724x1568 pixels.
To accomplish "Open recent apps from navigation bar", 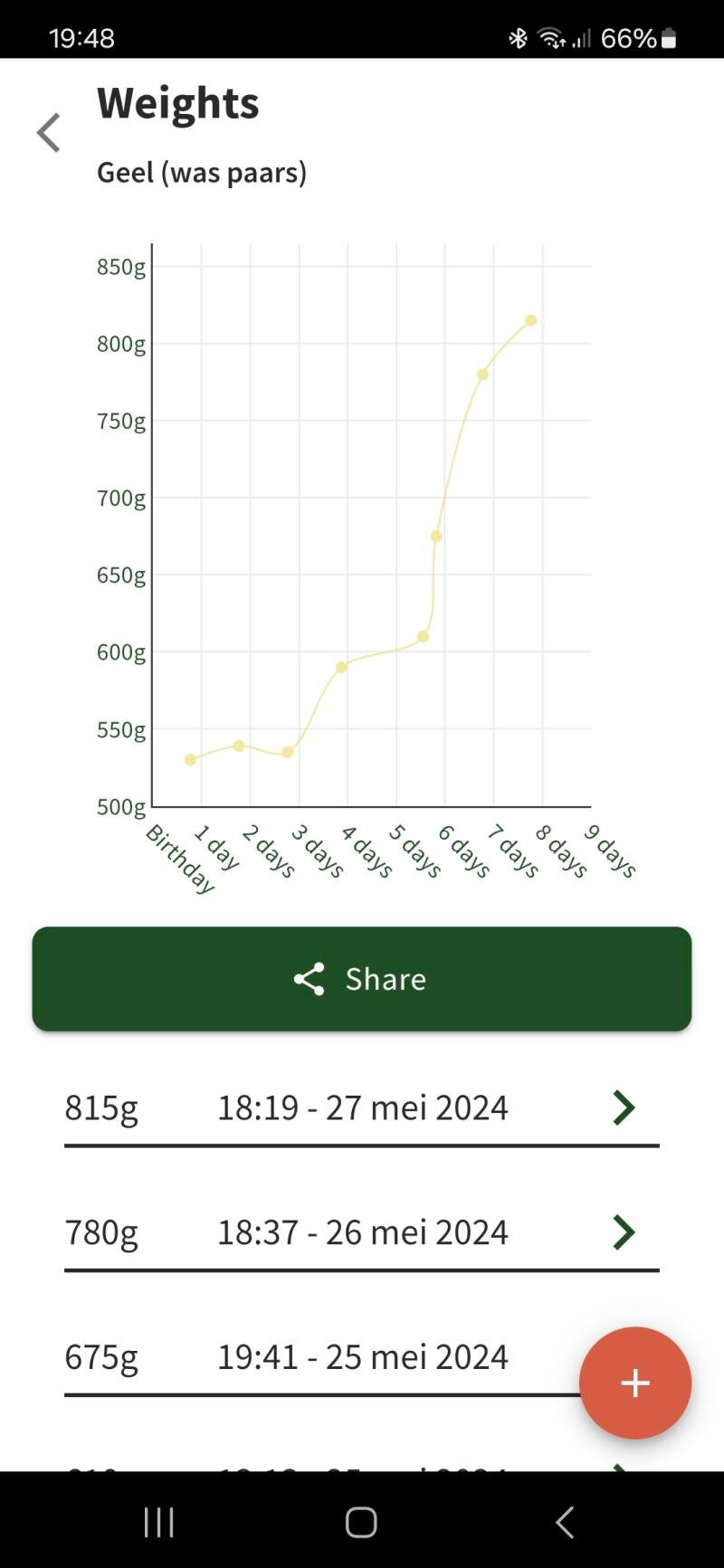I will (159, 1522).
